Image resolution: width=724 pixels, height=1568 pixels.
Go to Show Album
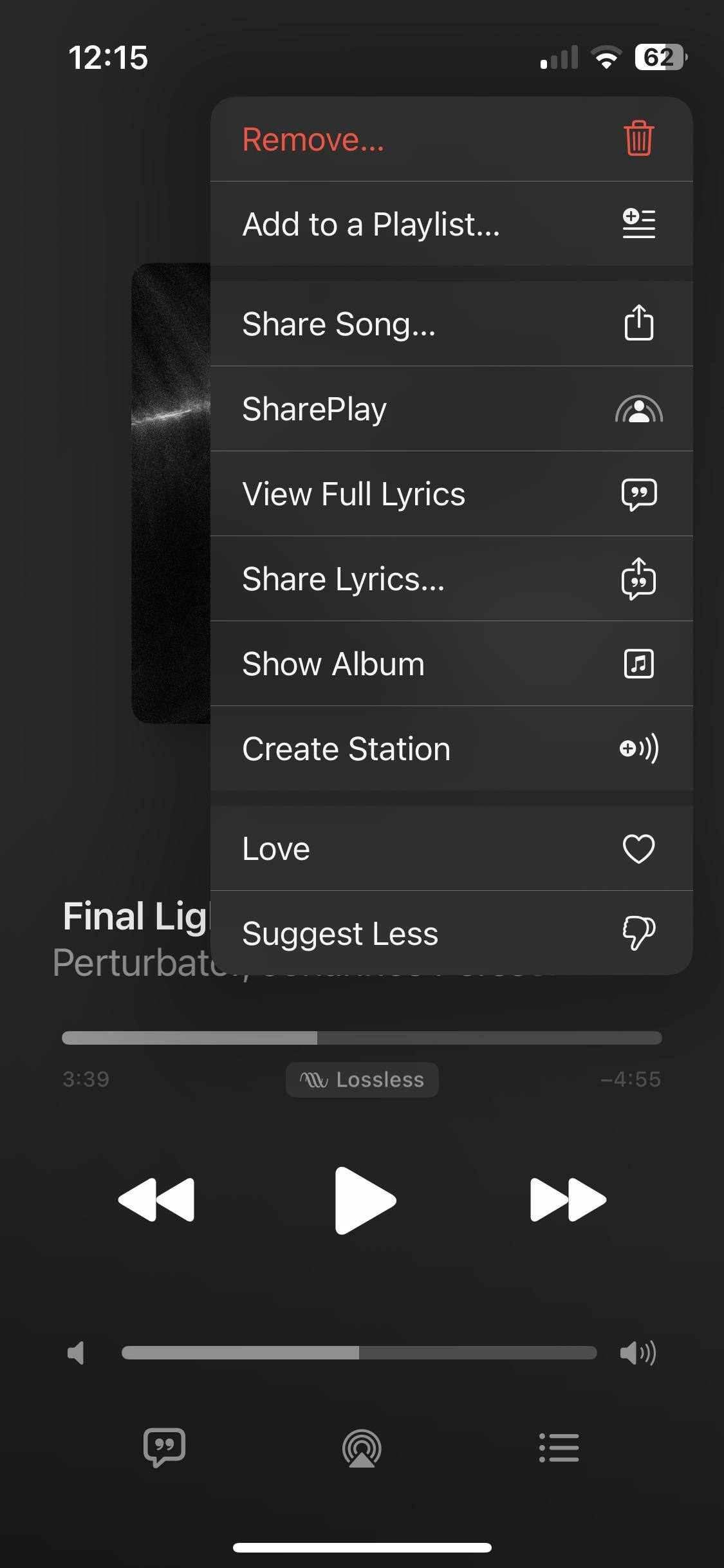coord(450,664)
